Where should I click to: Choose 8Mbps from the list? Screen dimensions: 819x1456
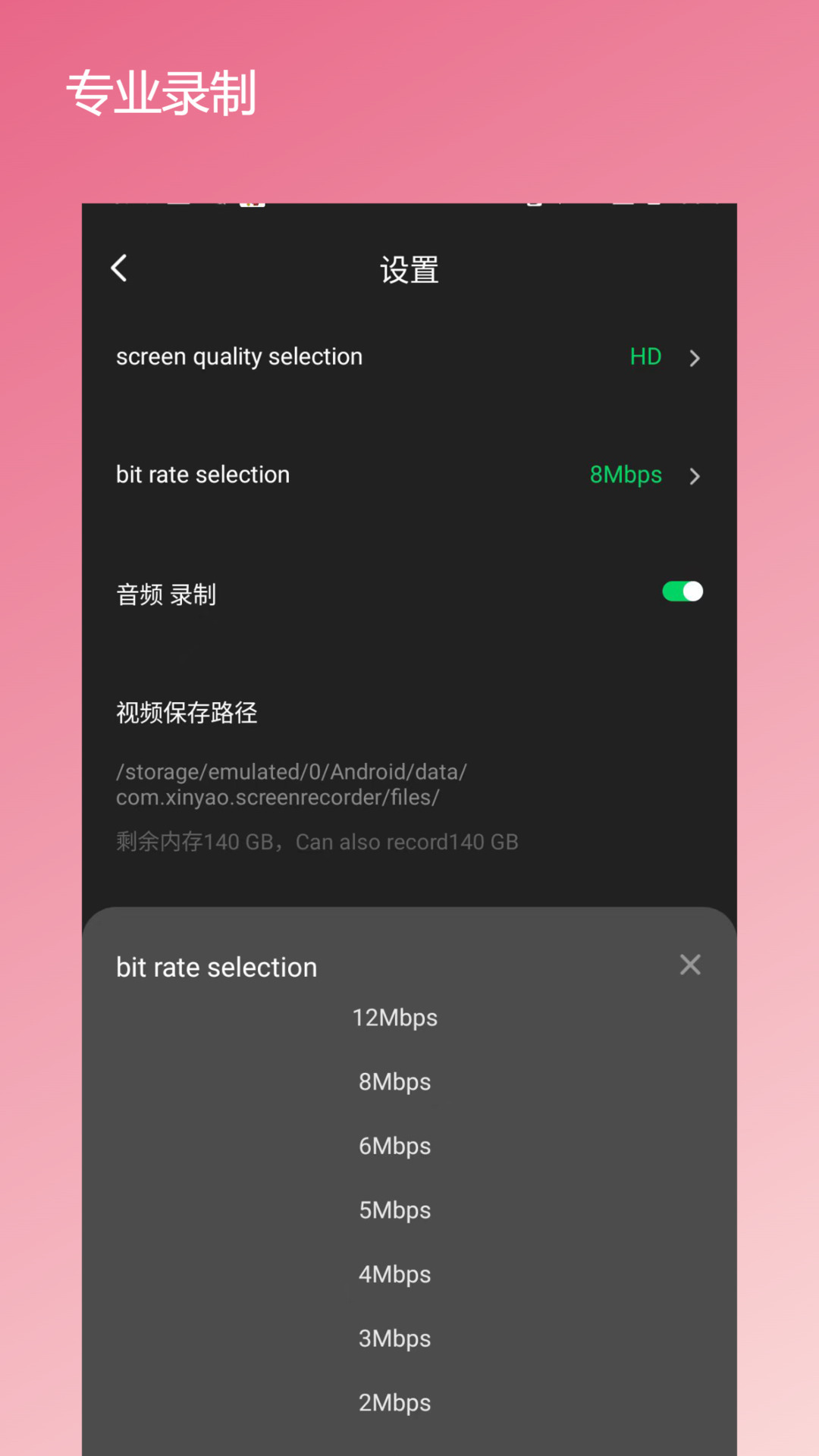click(394, 1081)
